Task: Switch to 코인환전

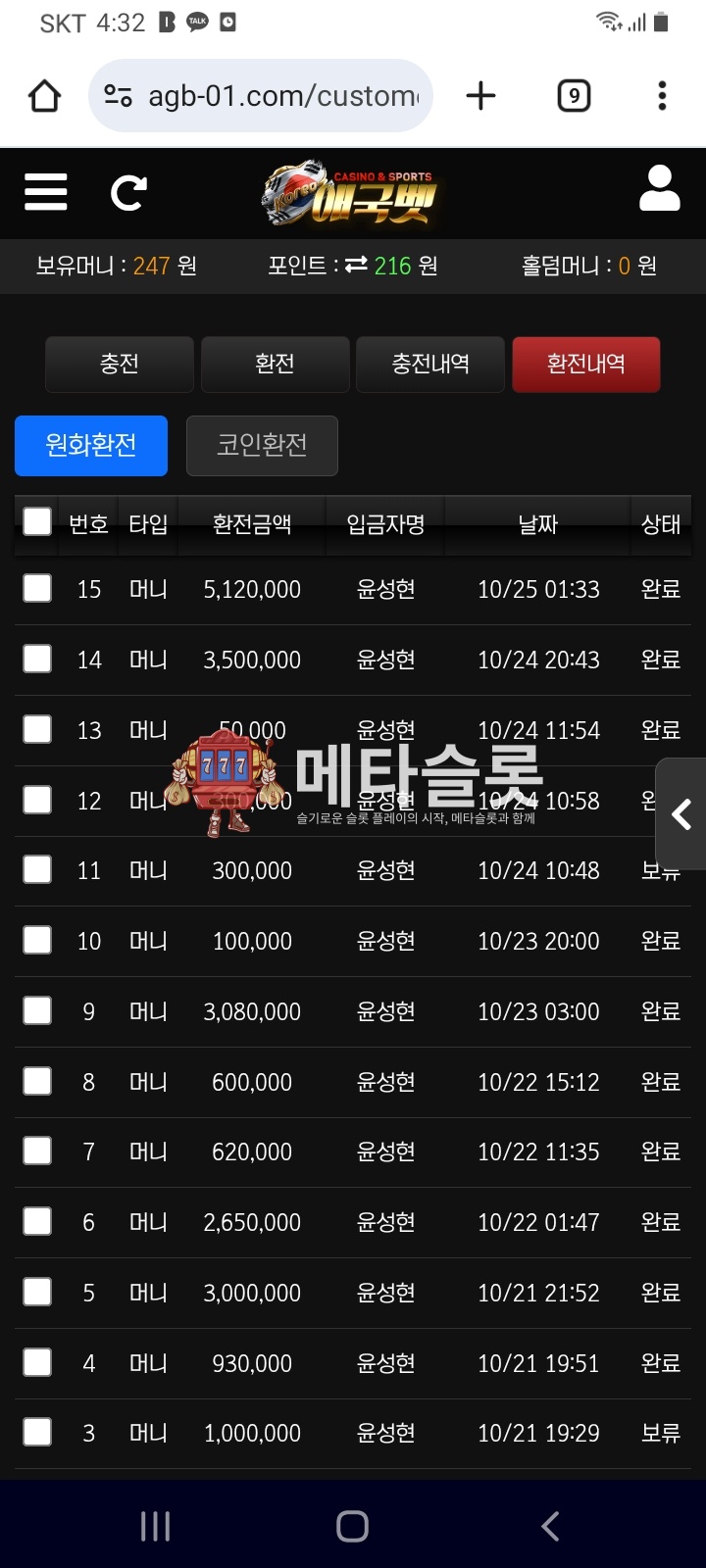Action: (262, 446)
